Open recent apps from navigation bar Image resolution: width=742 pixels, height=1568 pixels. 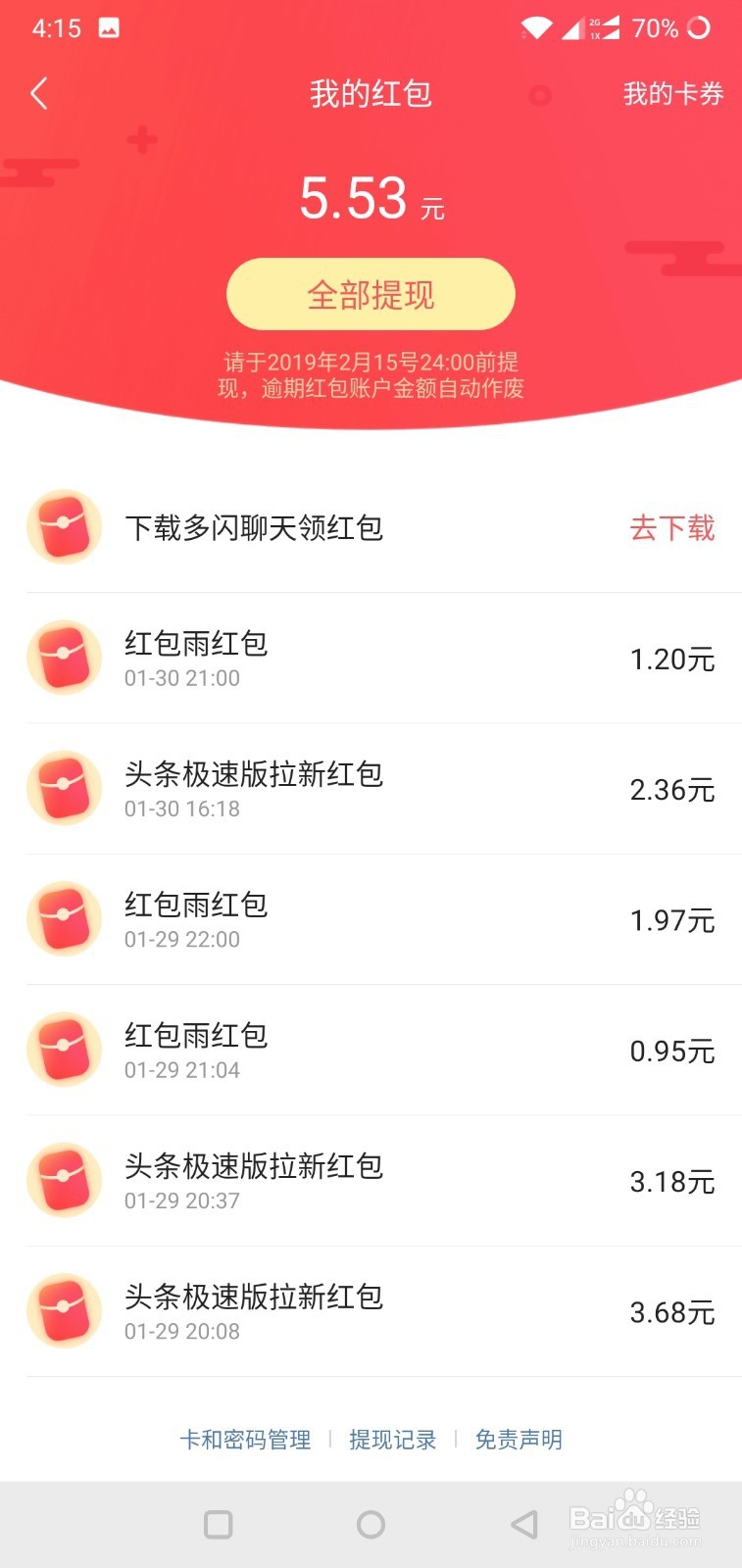[218, 1524]
